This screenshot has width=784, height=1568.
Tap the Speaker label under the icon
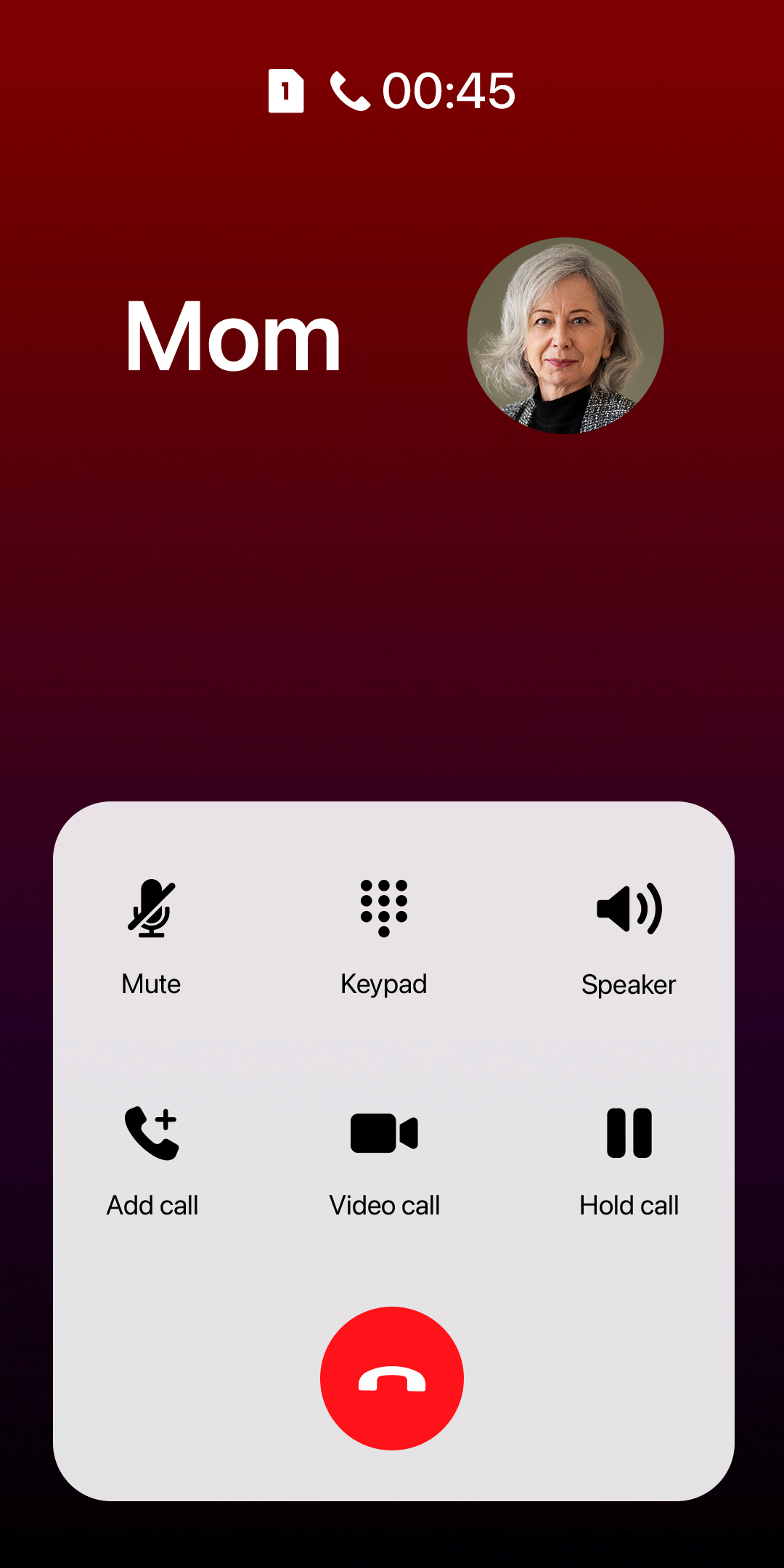(x=629, y=984)
